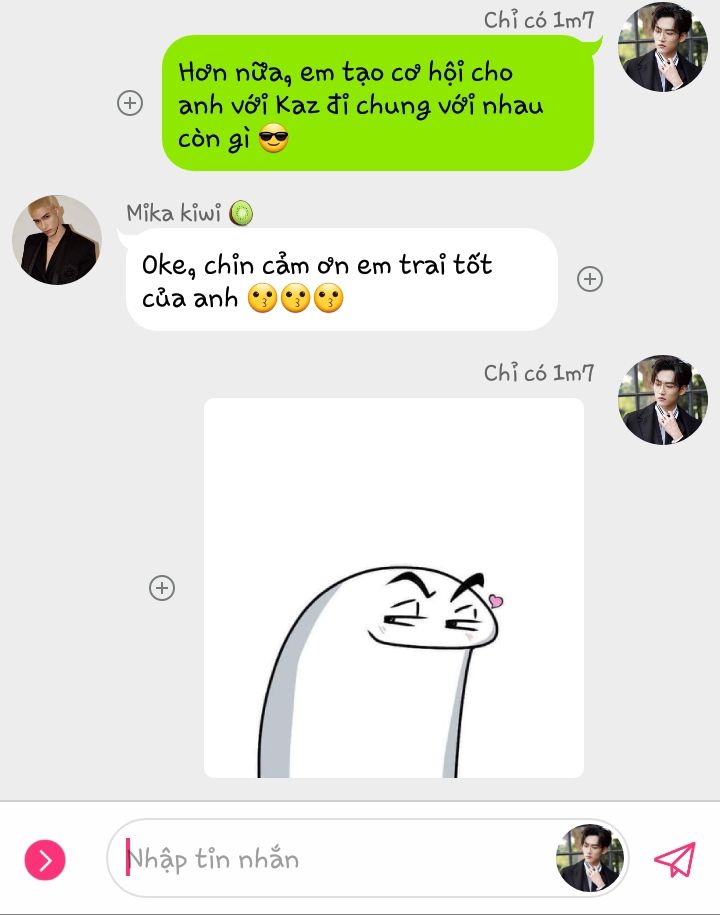720x915 pixels.
Task: Switch character via avatar in the input field
Action: click(x=590, y=858)
